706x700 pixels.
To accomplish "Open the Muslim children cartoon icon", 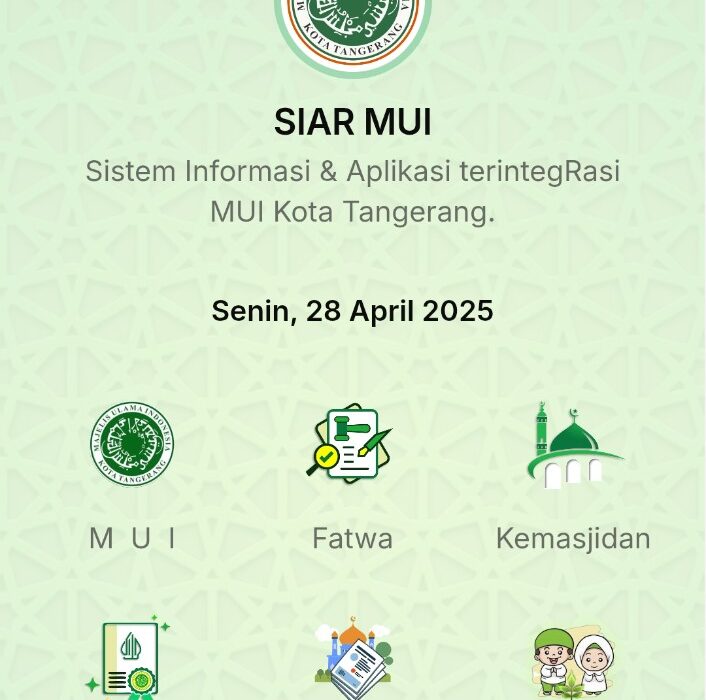I will 573,660.
